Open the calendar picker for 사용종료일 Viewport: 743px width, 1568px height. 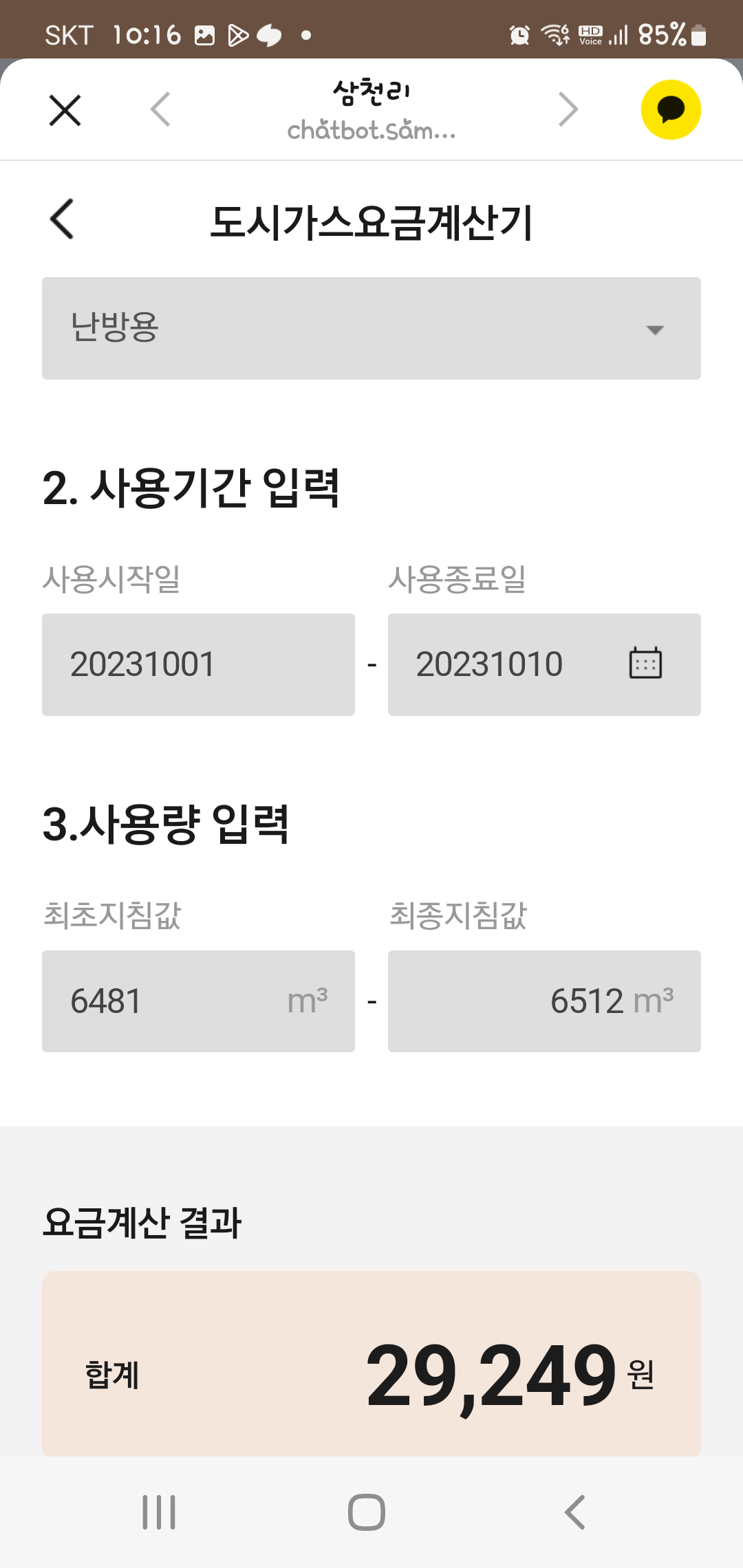click(x=645, y=664)
